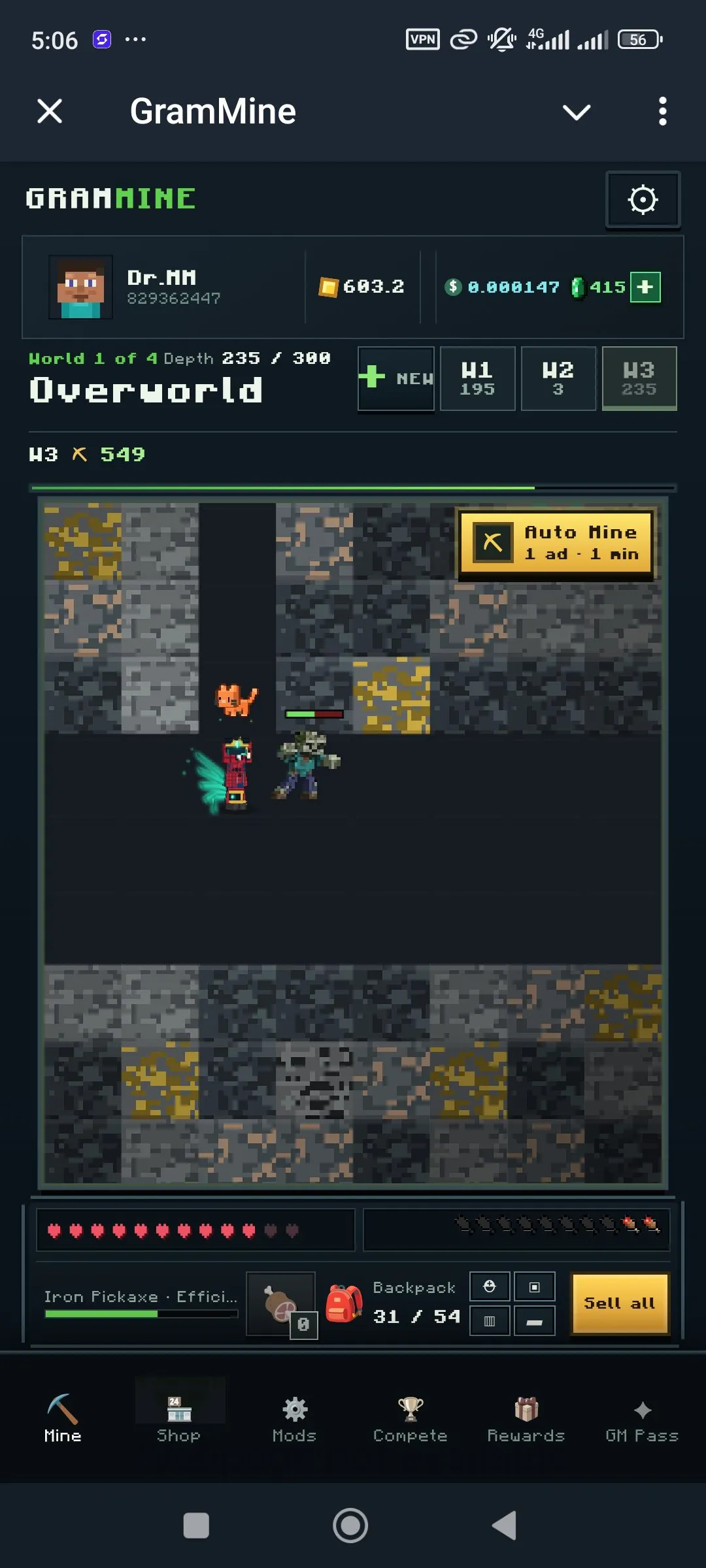Switch to world W1 at depth 195
706x1568 pixels.
[x=477, y=378]
